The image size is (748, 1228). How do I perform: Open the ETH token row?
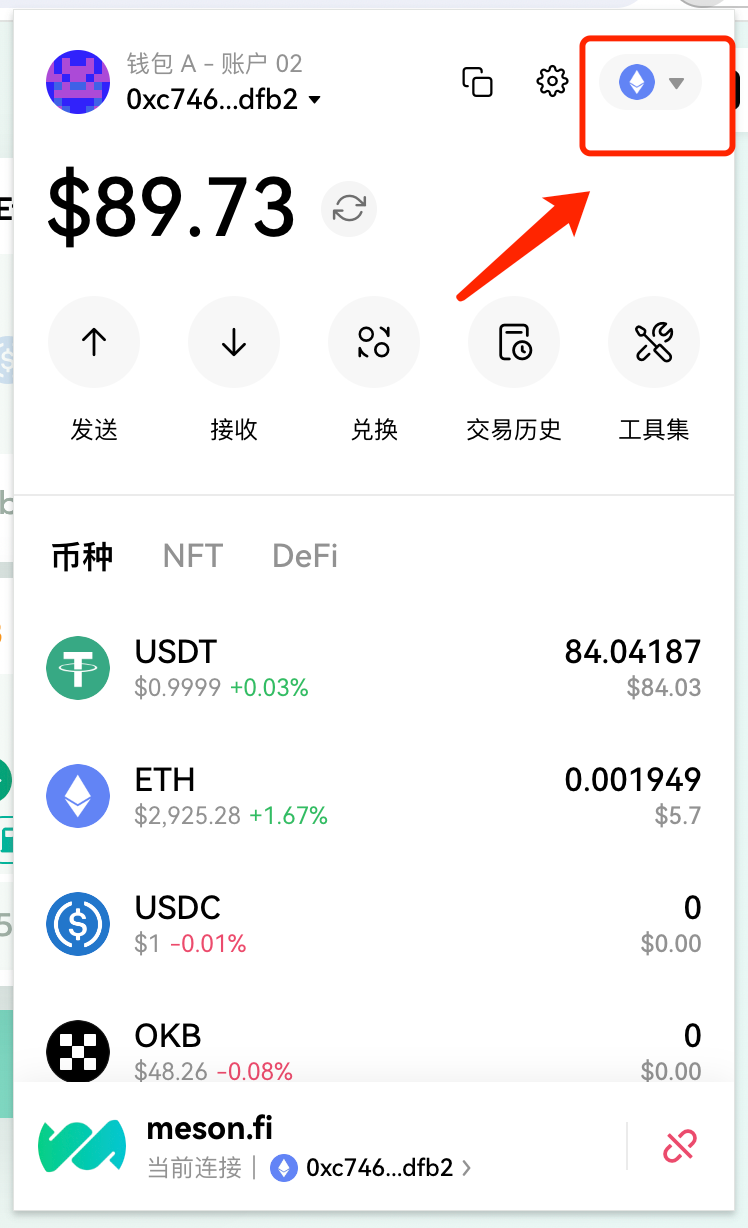click(374, 796)
